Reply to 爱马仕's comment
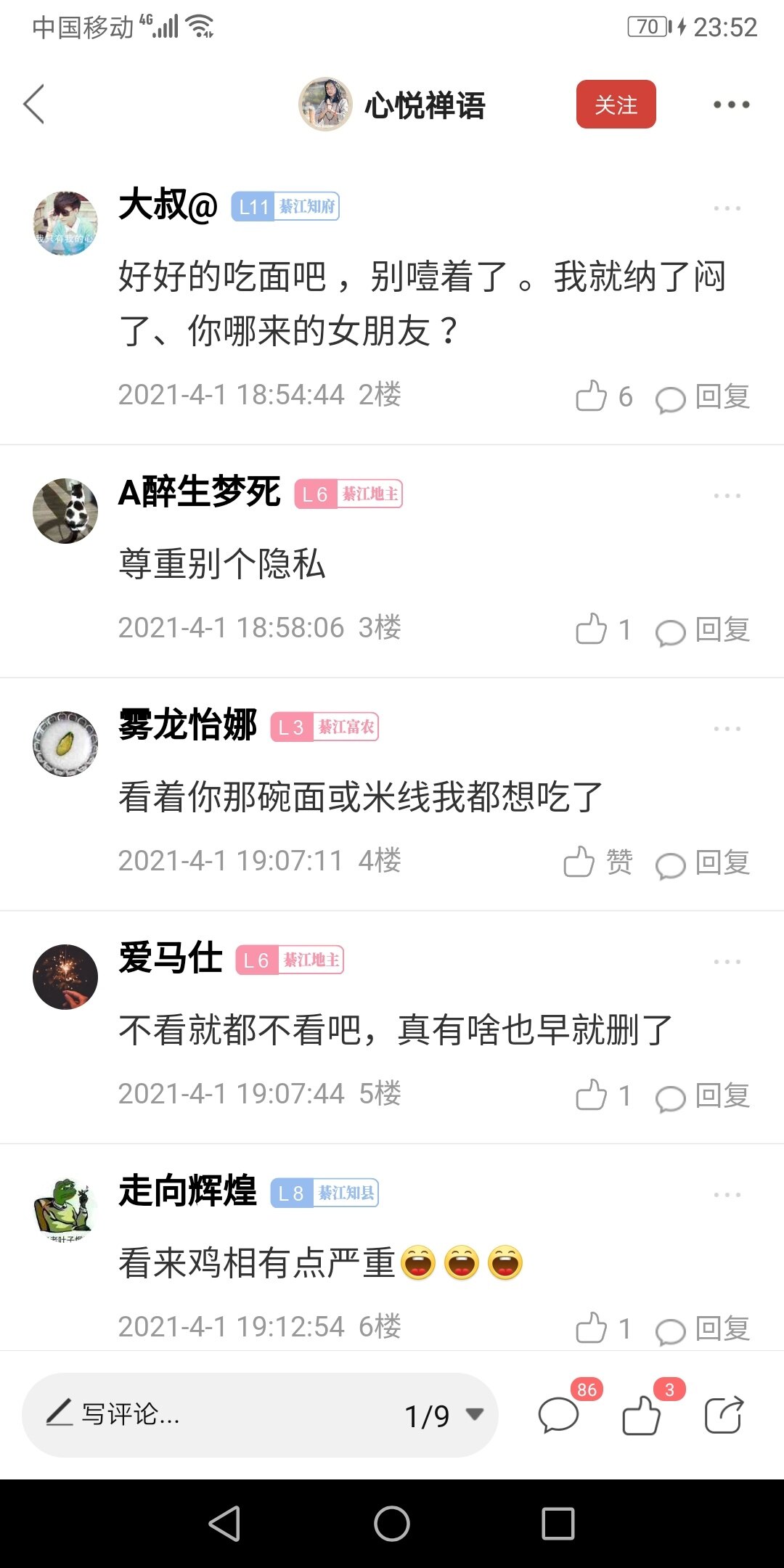 704,1096
